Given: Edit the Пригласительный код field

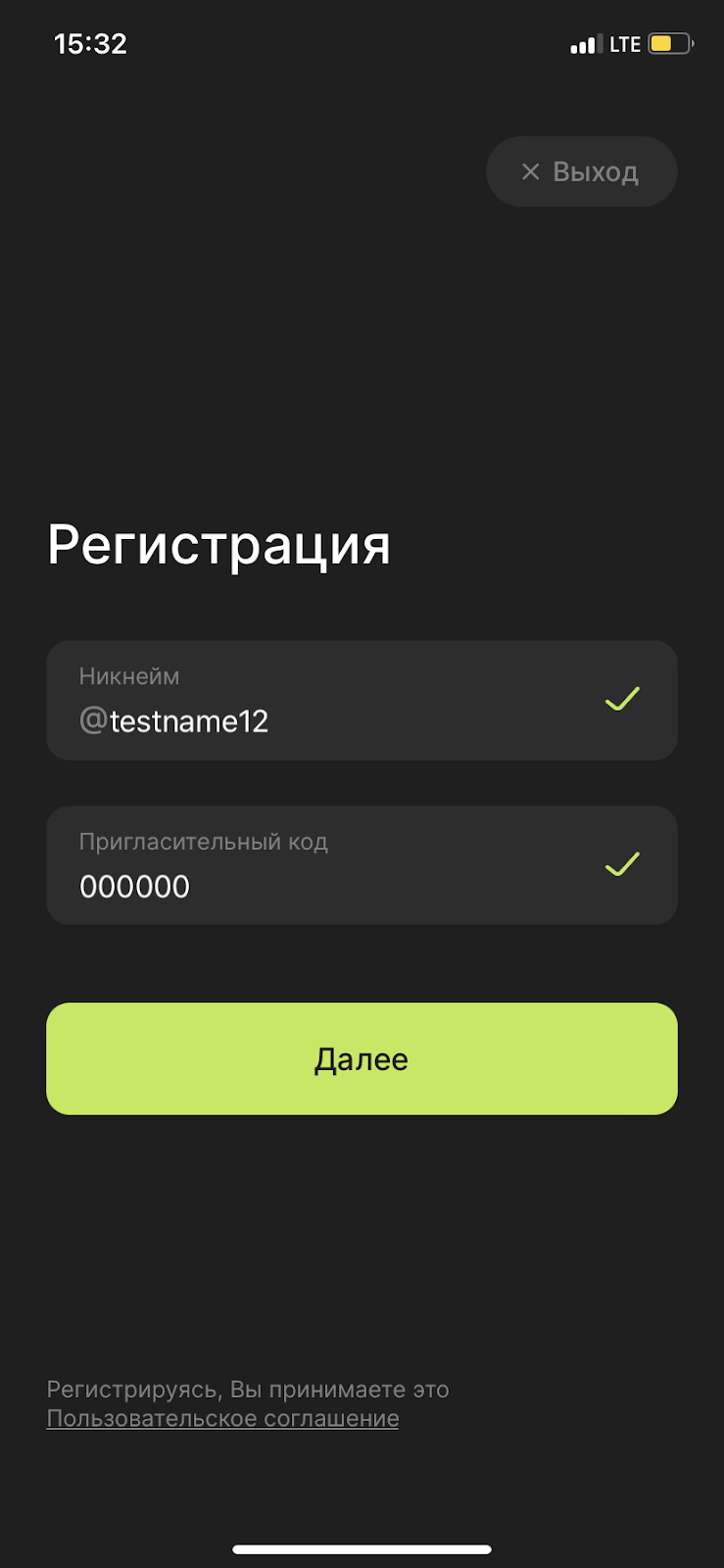Looking at the screenshot, I should coord(333,866).
